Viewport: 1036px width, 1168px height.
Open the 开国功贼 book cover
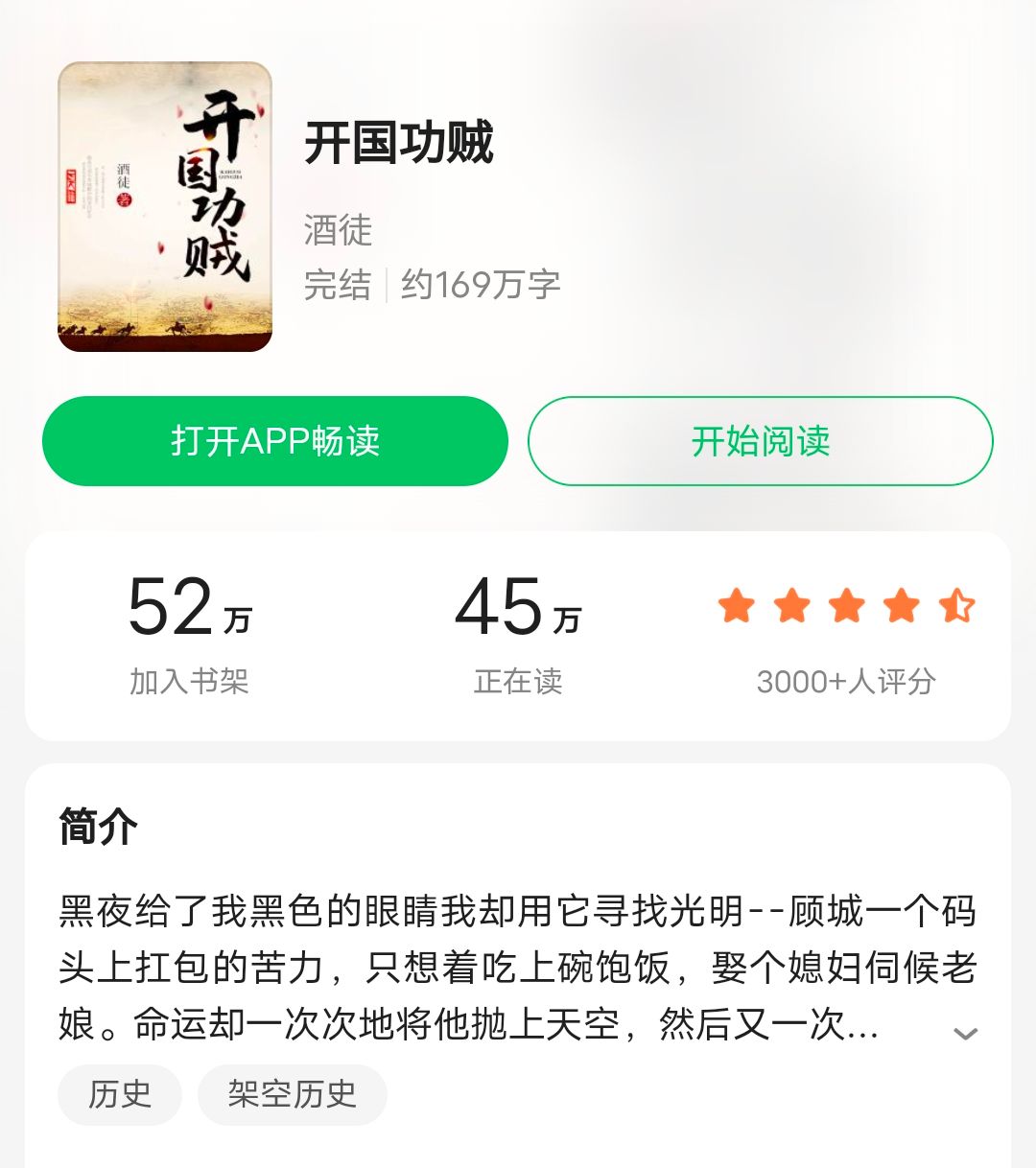(165, 207)
